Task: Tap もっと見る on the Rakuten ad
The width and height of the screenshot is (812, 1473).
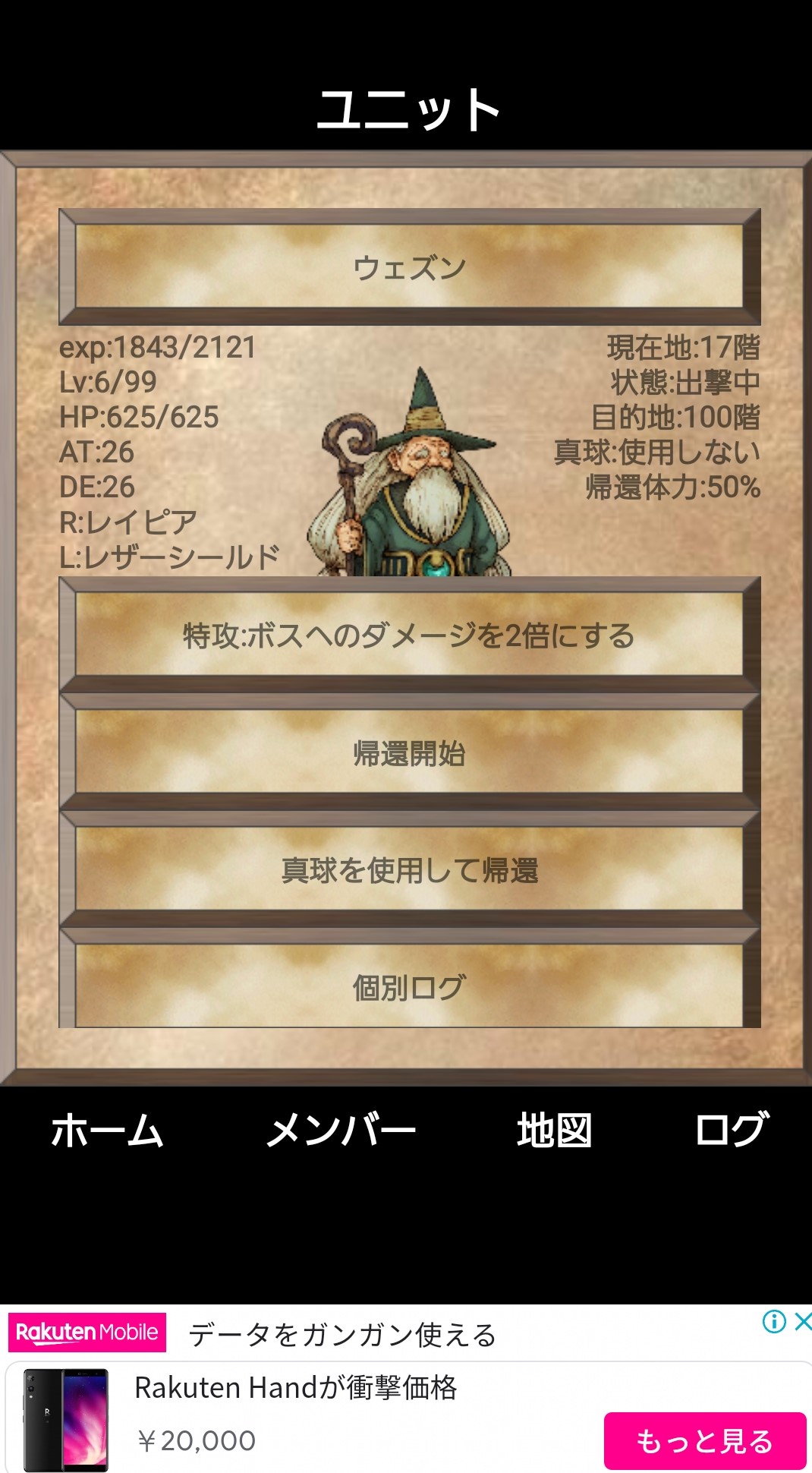Action: (704, 1440)
